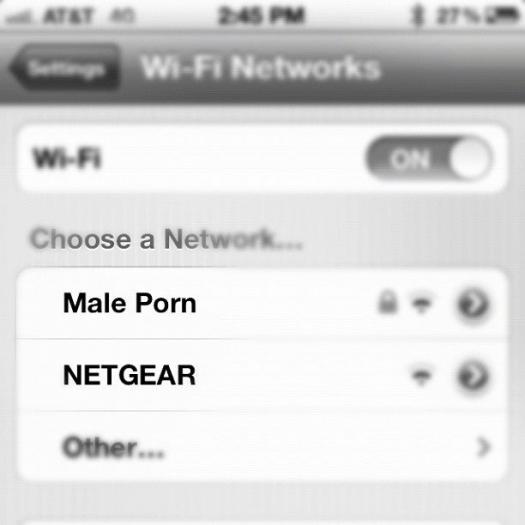The image size is (525, 525).
Task: Open details arrow for NETGEAR network
Action: [x=472, y=376]
